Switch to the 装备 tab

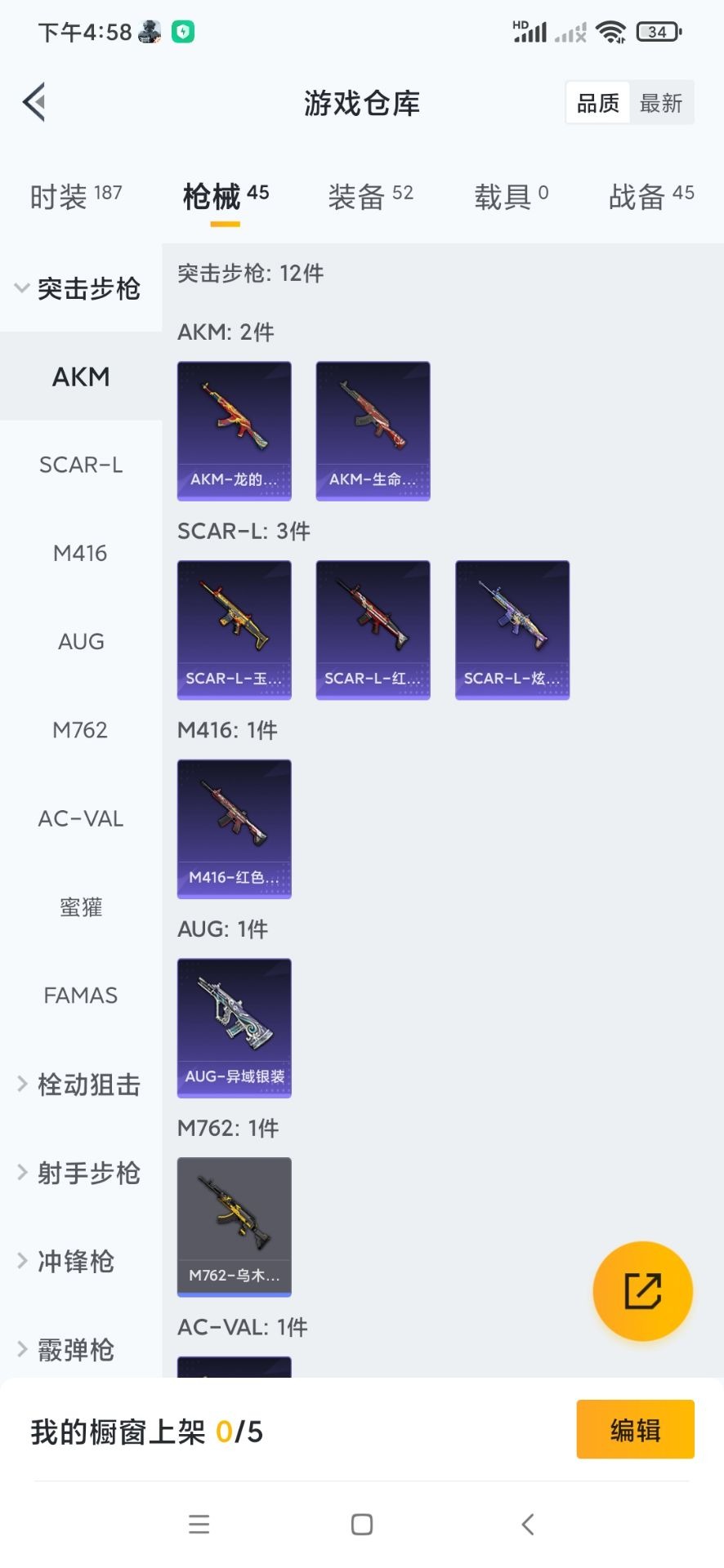pyautogui.click(x=370, y=196)
